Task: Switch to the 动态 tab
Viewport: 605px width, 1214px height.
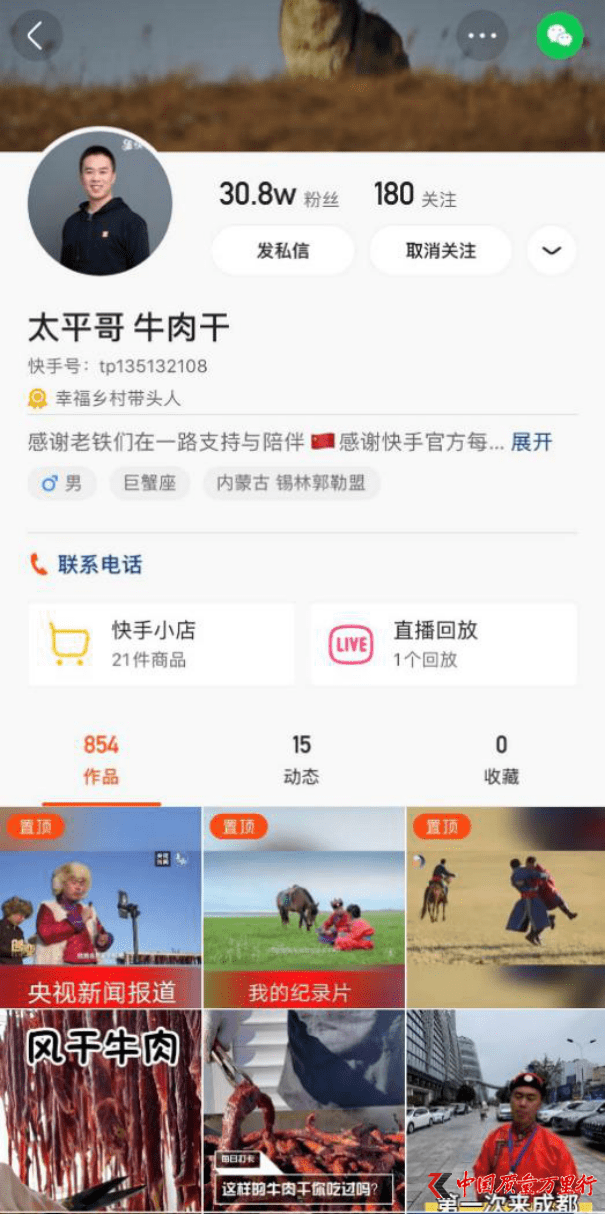Action: [301, 759]
